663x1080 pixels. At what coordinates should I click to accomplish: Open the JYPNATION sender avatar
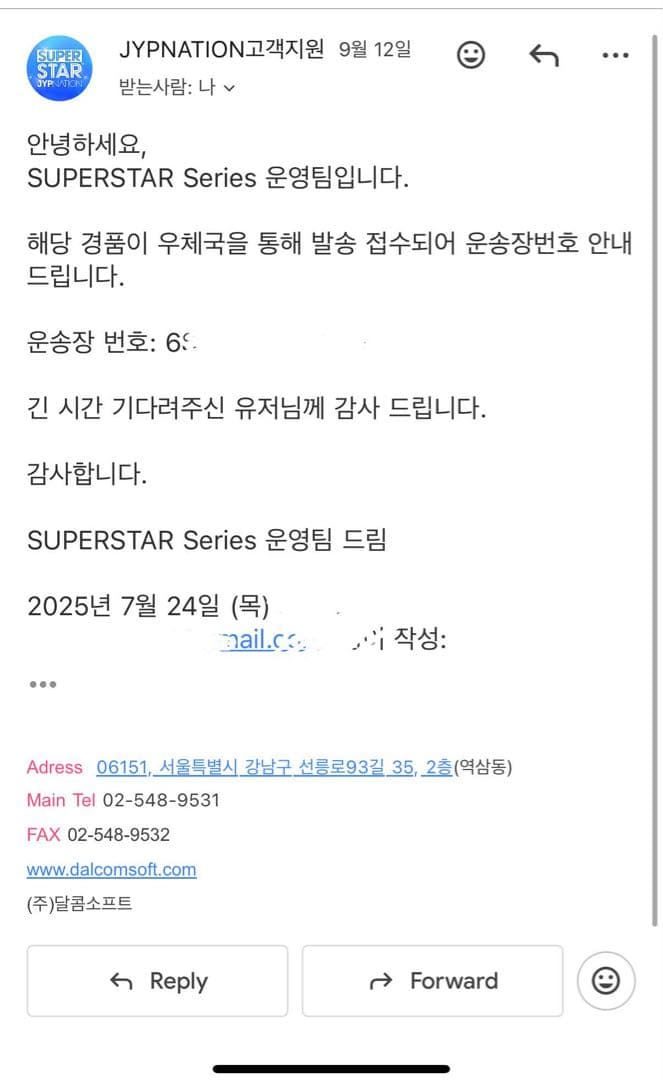point(59,69)
